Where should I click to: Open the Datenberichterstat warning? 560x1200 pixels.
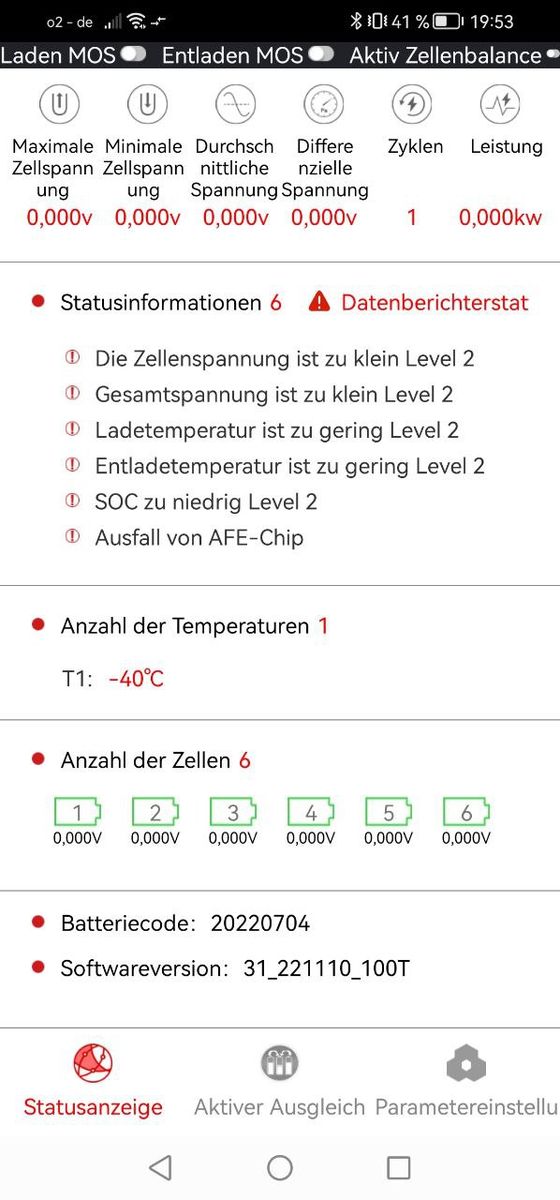coord(418,302)
